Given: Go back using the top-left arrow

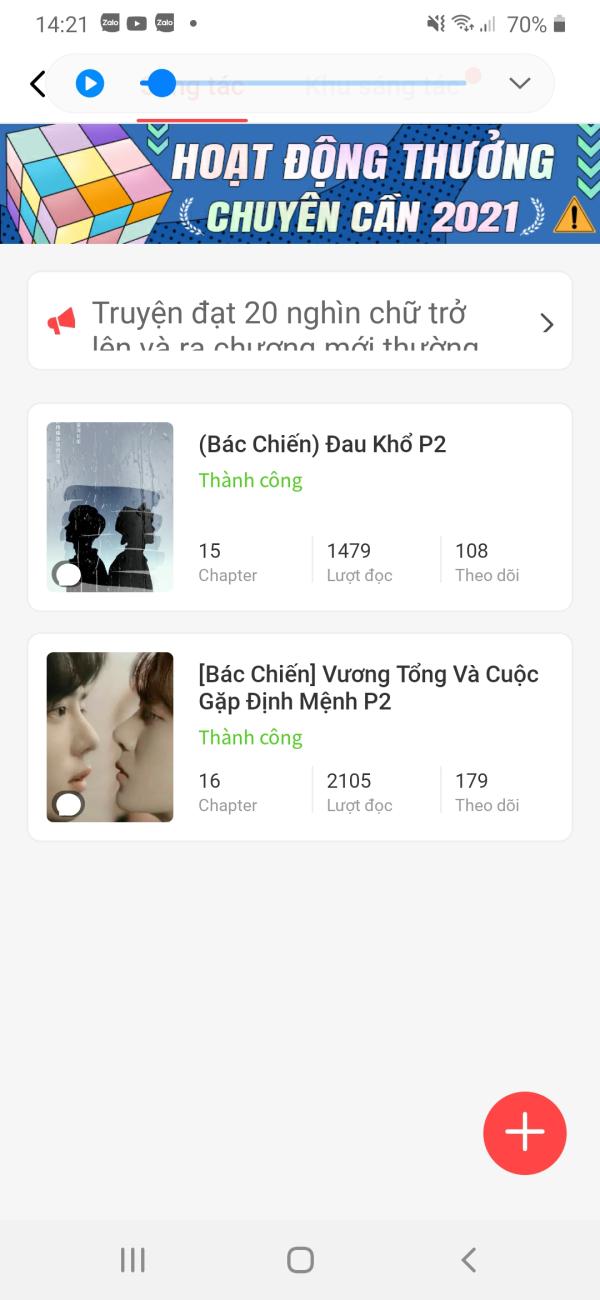Looking at the screenshot, I should (38, 84).
